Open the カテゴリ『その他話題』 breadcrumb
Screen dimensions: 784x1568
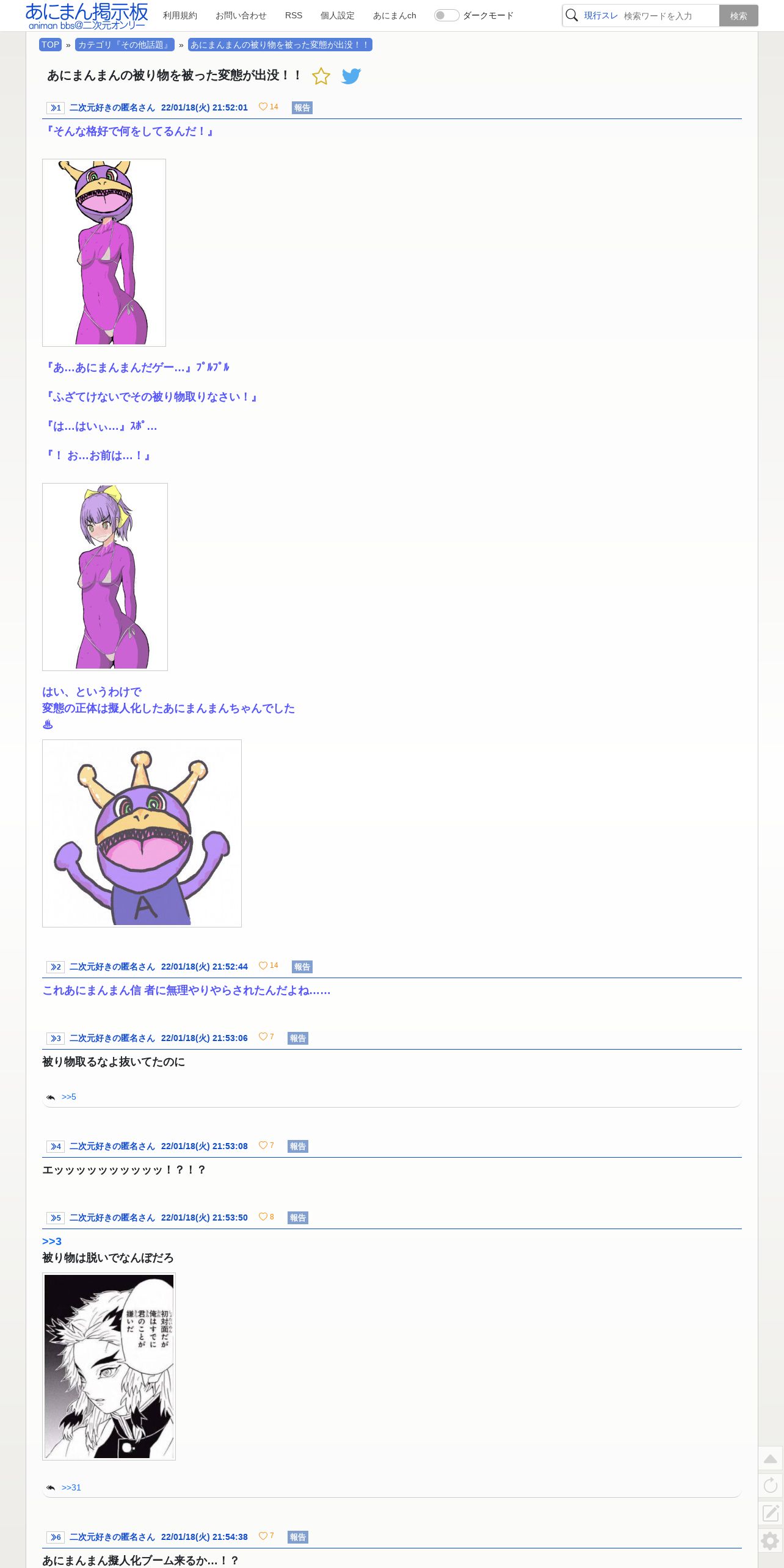(125, 45)
